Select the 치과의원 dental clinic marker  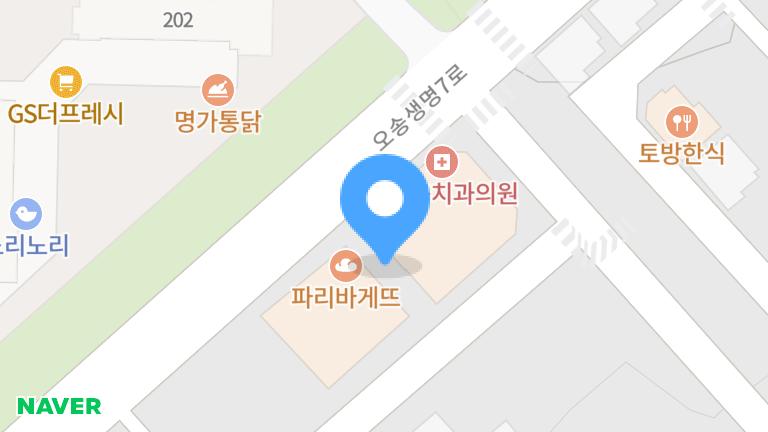point(442,161)
